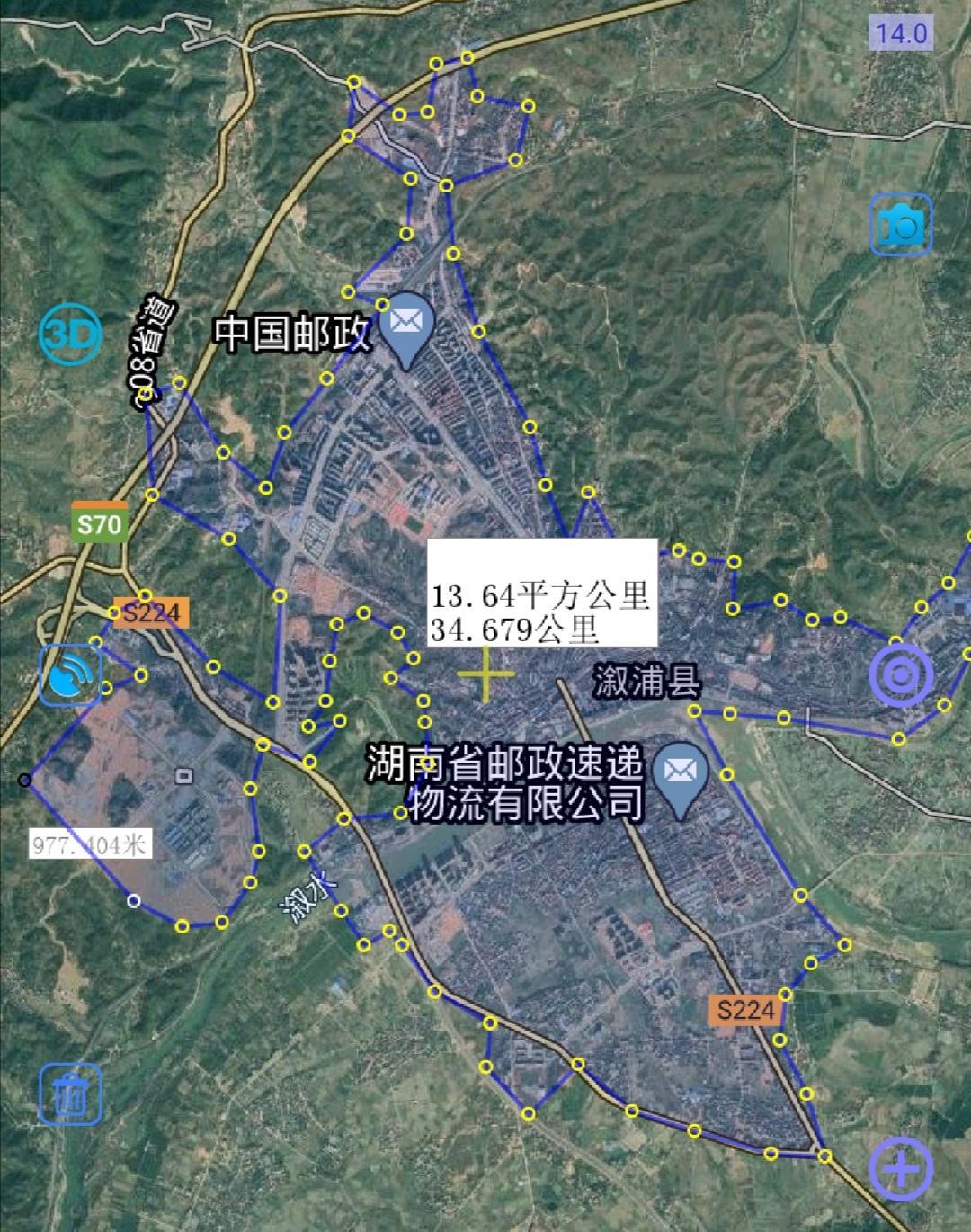Screen dimensions: 971x1232
Task: Add a point with the plus button
Action: (901, 1169)
